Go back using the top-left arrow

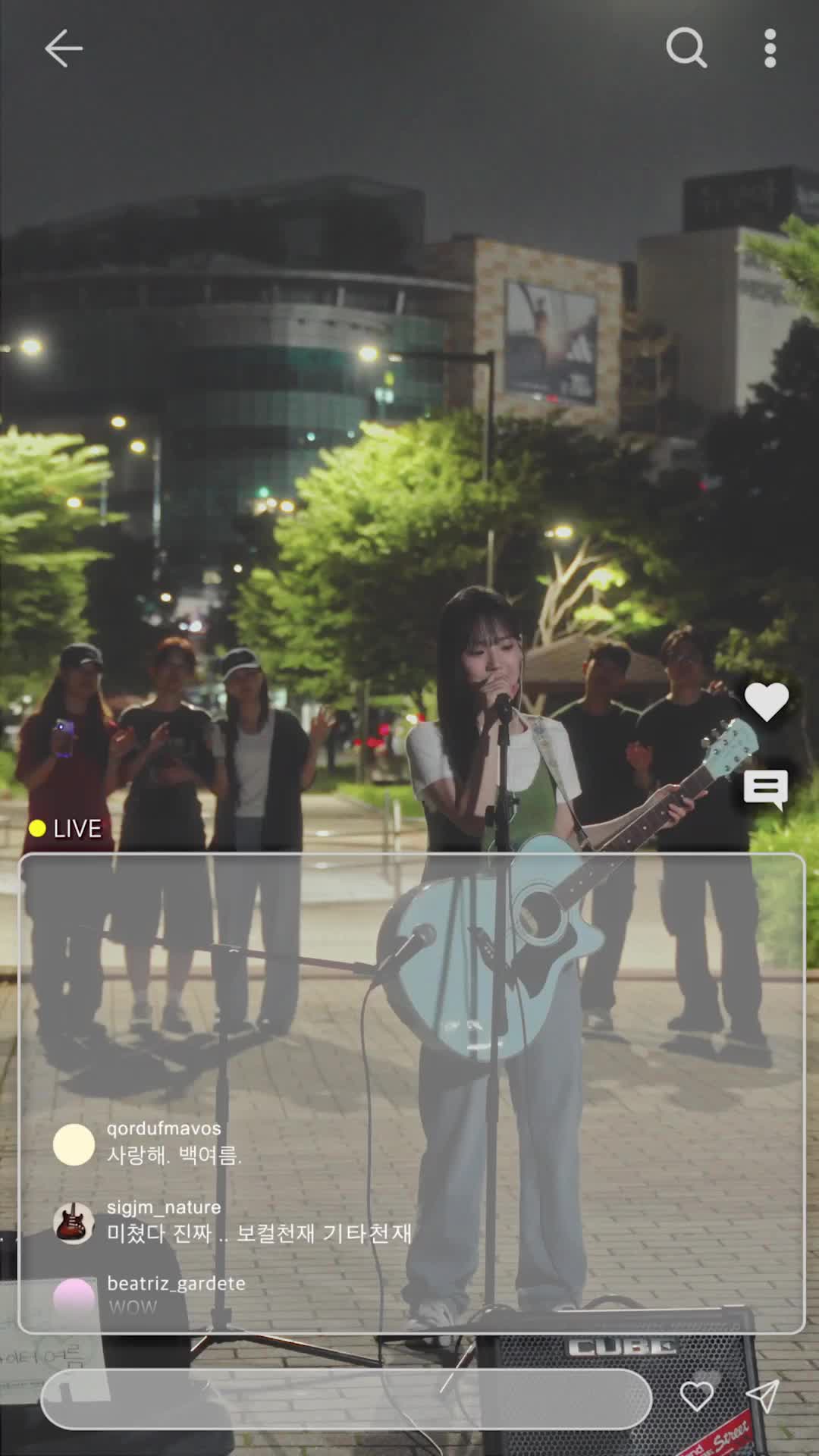(64, 49)
